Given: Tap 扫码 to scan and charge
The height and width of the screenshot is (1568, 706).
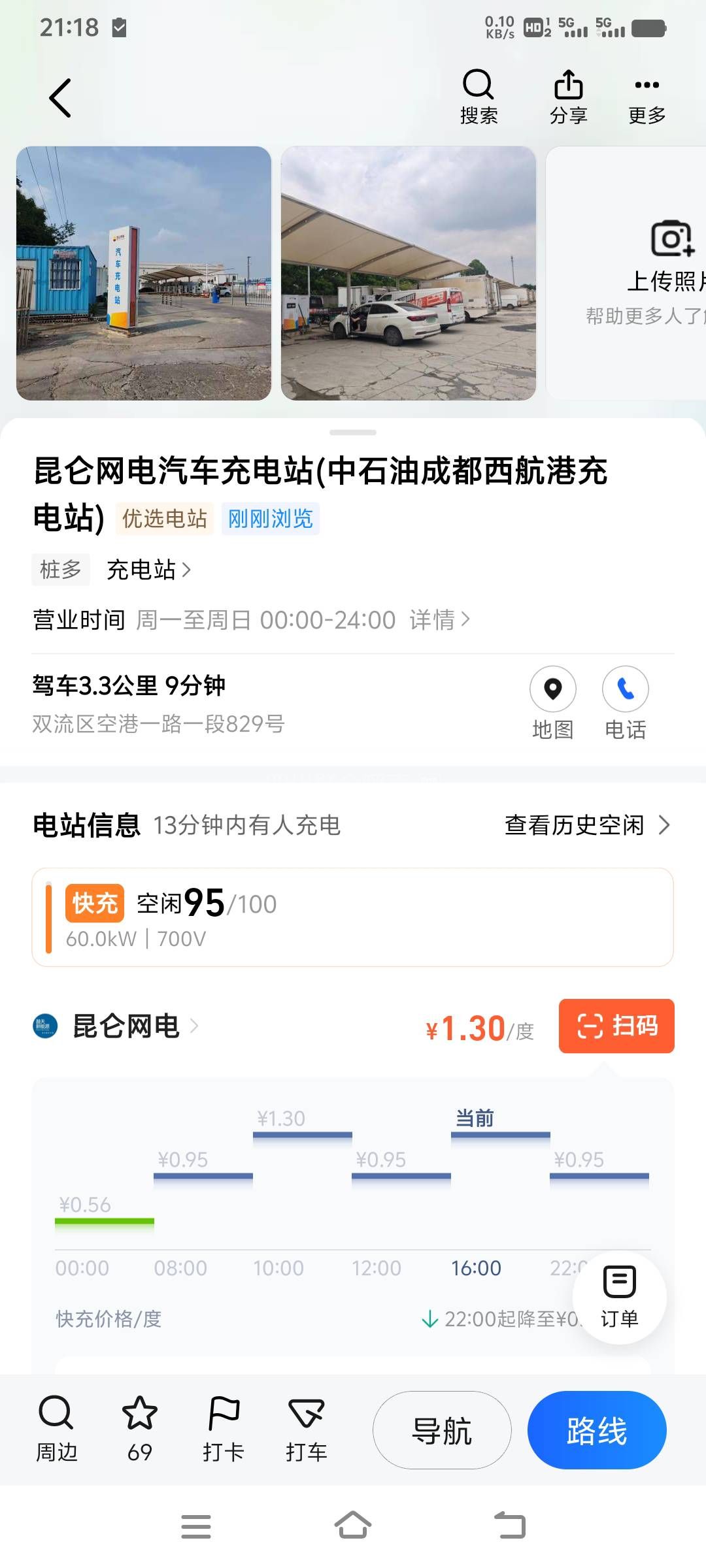Looking at the screenshot, I should coord(616,1026).
